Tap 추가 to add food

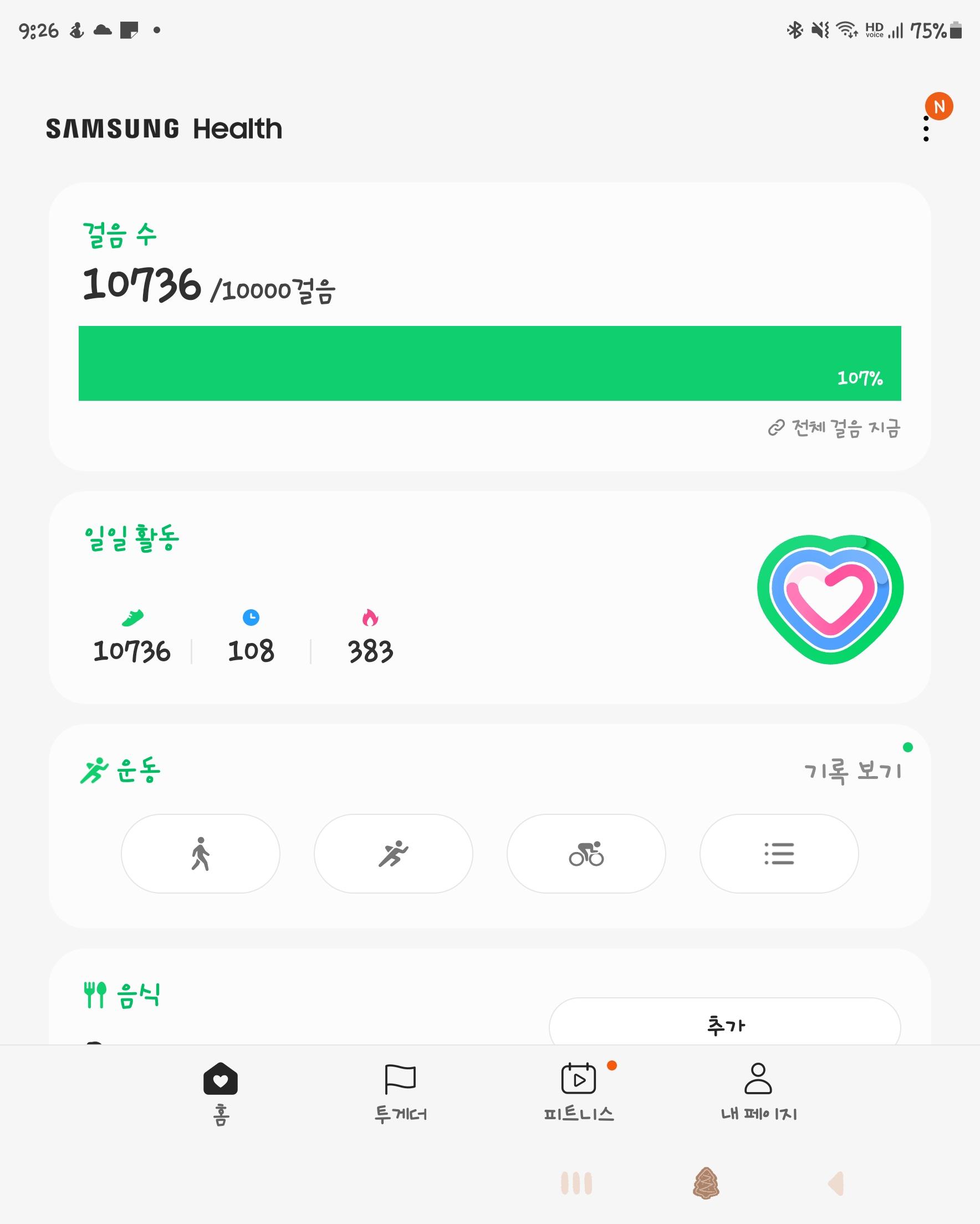click(724, 1026)
